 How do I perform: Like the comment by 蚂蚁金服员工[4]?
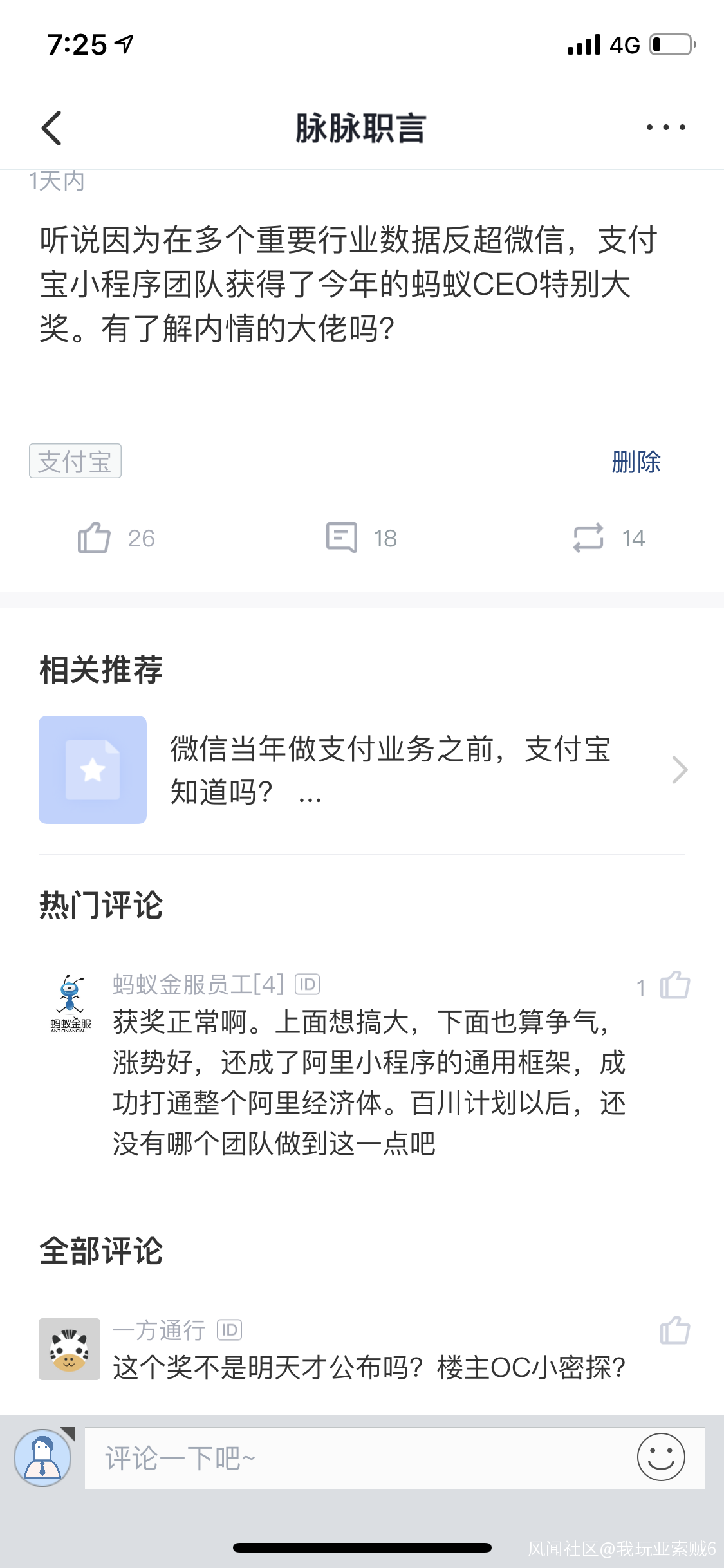point(674,985)
